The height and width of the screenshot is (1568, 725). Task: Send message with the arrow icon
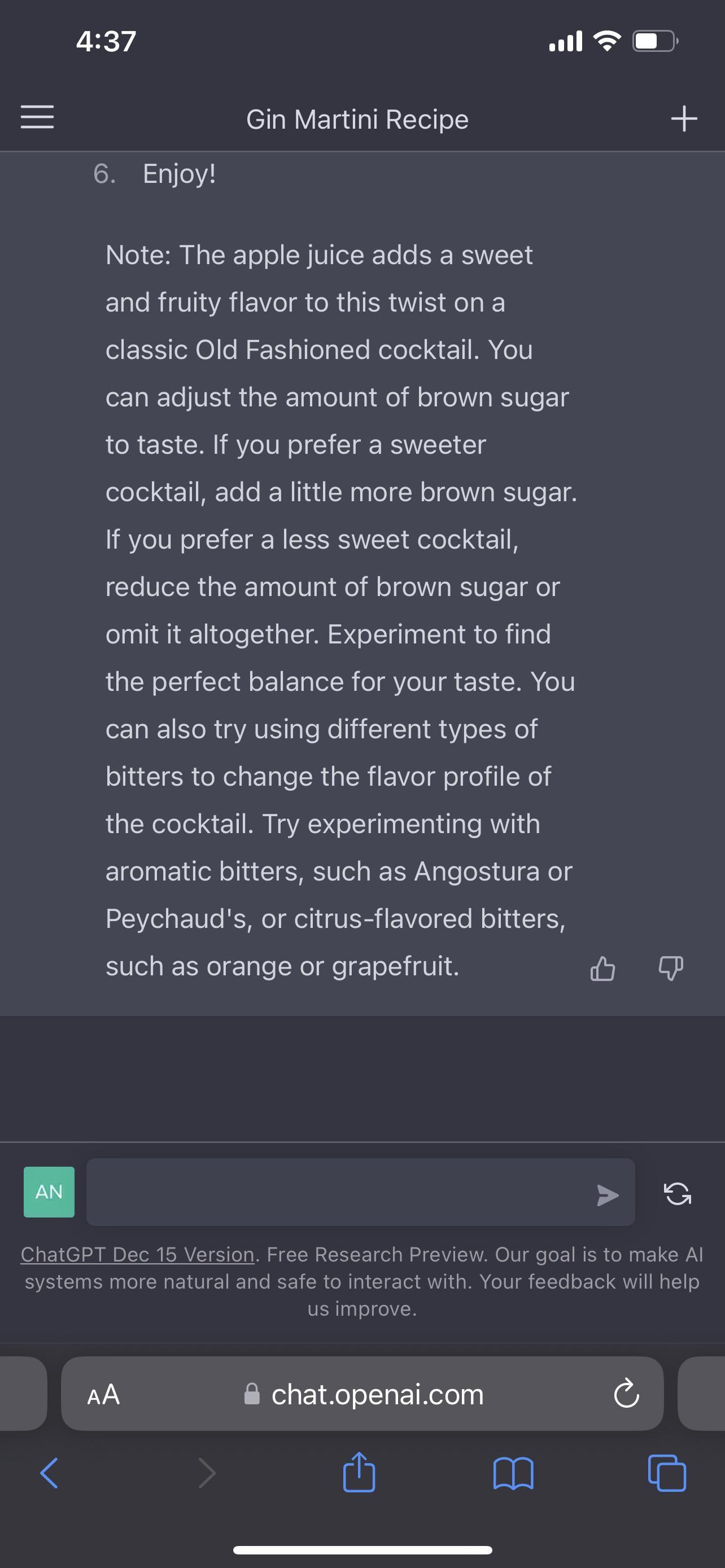(x=608, y=1194)
